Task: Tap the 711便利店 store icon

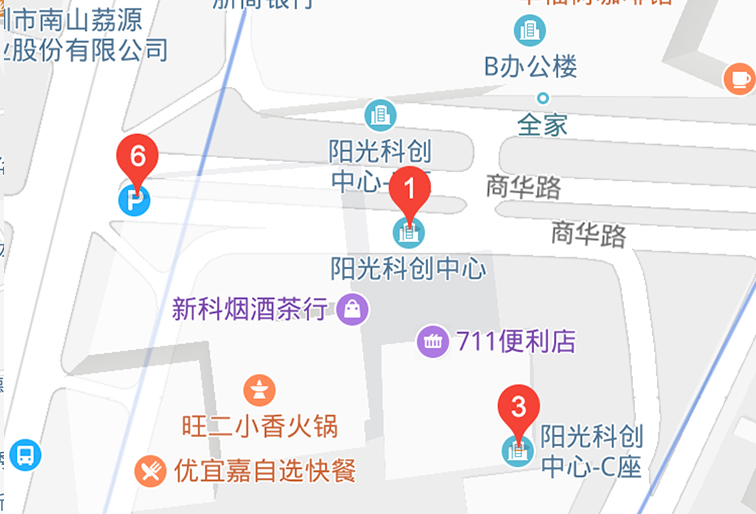Action: coord(432,341)
